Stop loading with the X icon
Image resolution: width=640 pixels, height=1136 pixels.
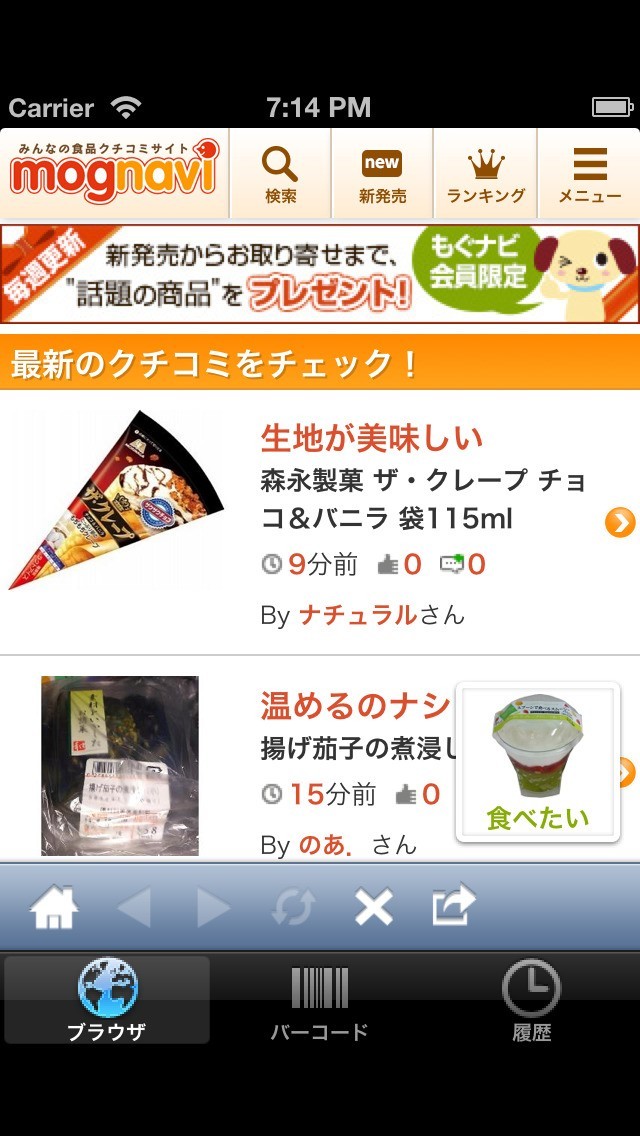point(374,907)
